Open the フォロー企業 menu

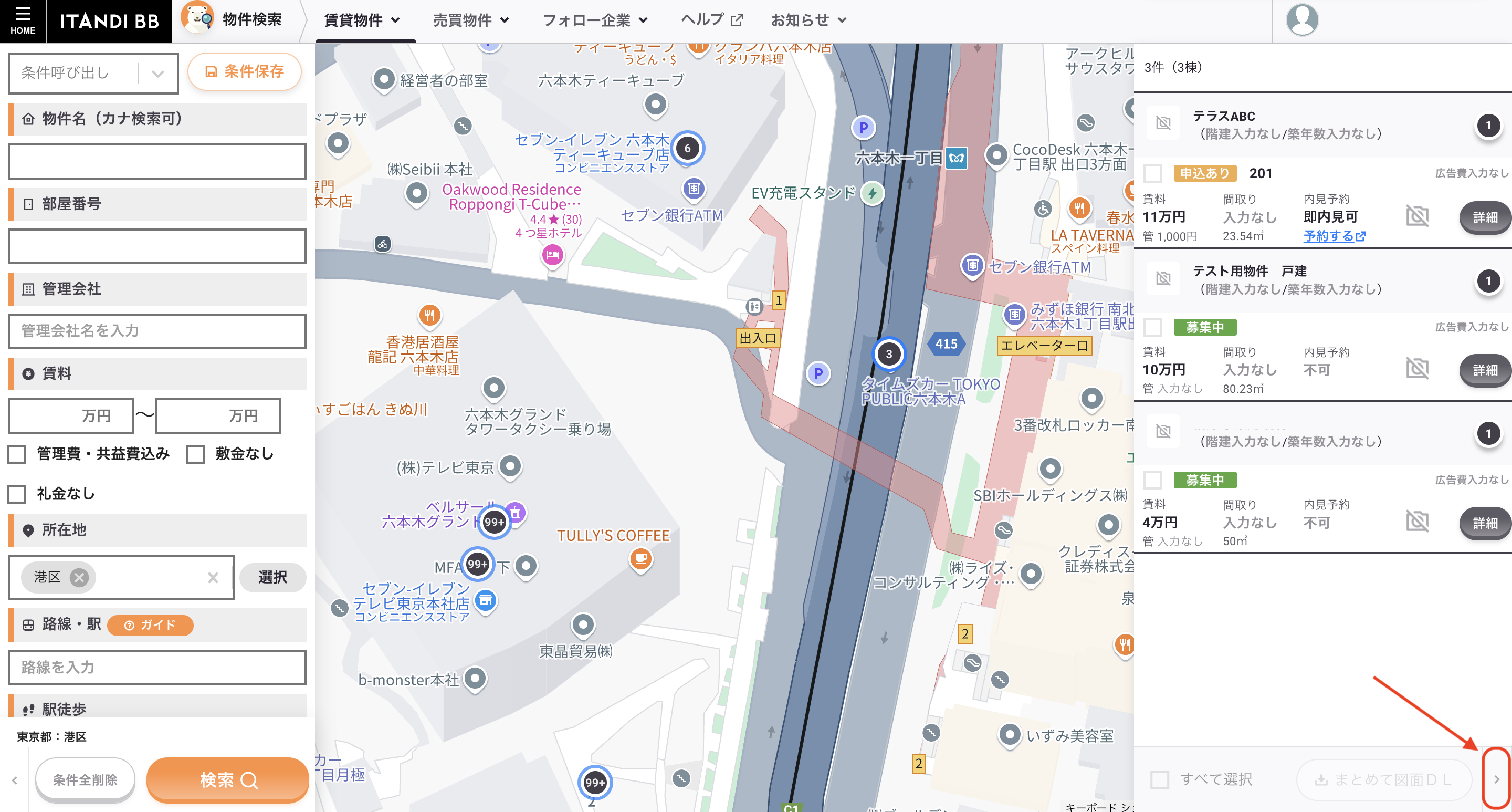[x=595, y=20]
